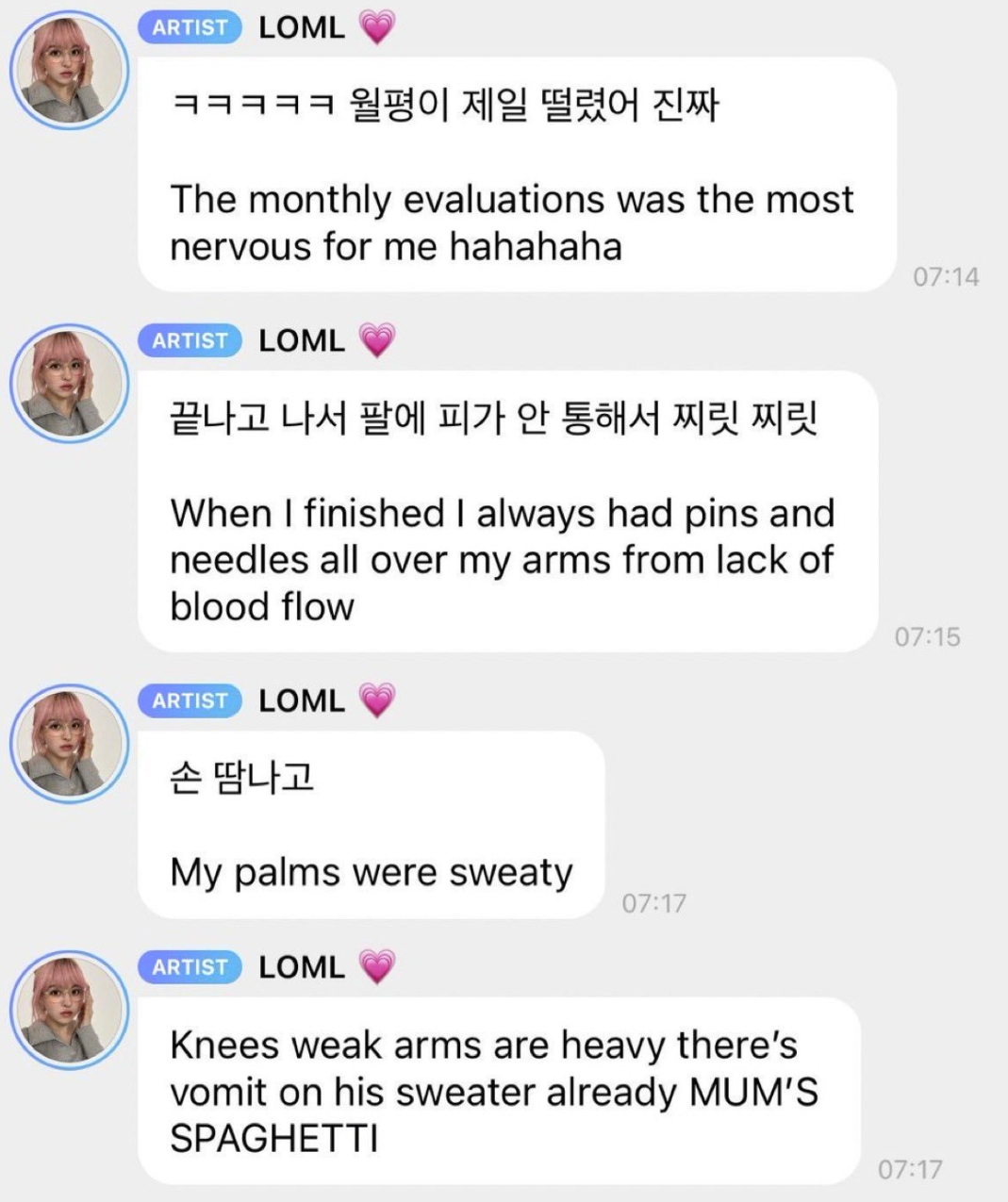Open LOML's profile picture by the sweaty palms message
The image size is (1008, 1202).
pos(68,744)
